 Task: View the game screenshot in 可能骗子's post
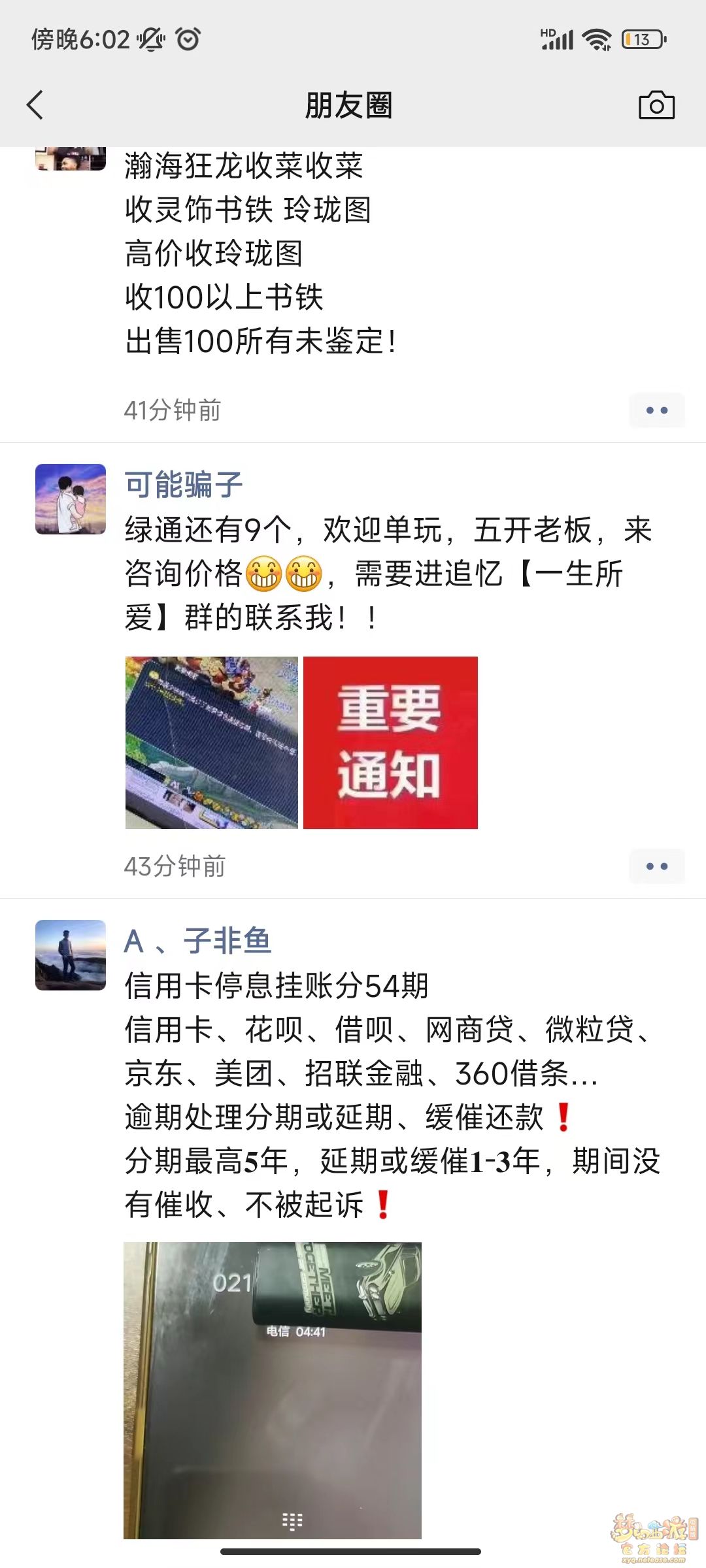[x=211, y=743]
